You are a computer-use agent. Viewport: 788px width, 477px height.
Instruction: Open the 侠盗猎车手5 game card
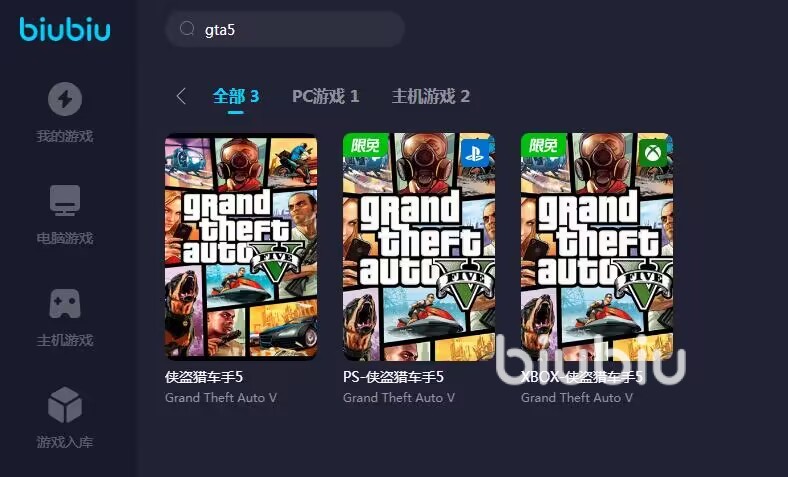point(241,247)
